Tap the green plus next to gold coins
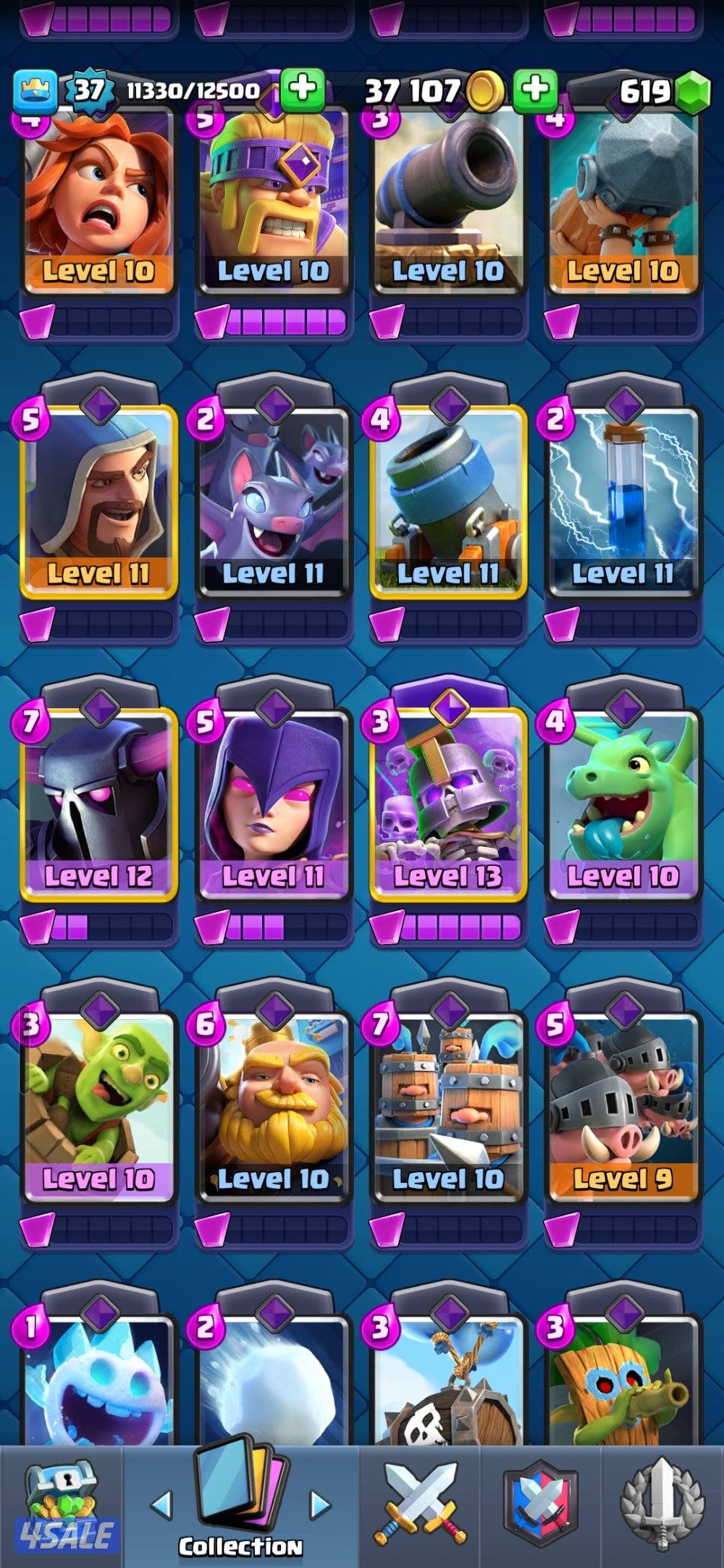The image size is (724, 1568). pos(535,90)
